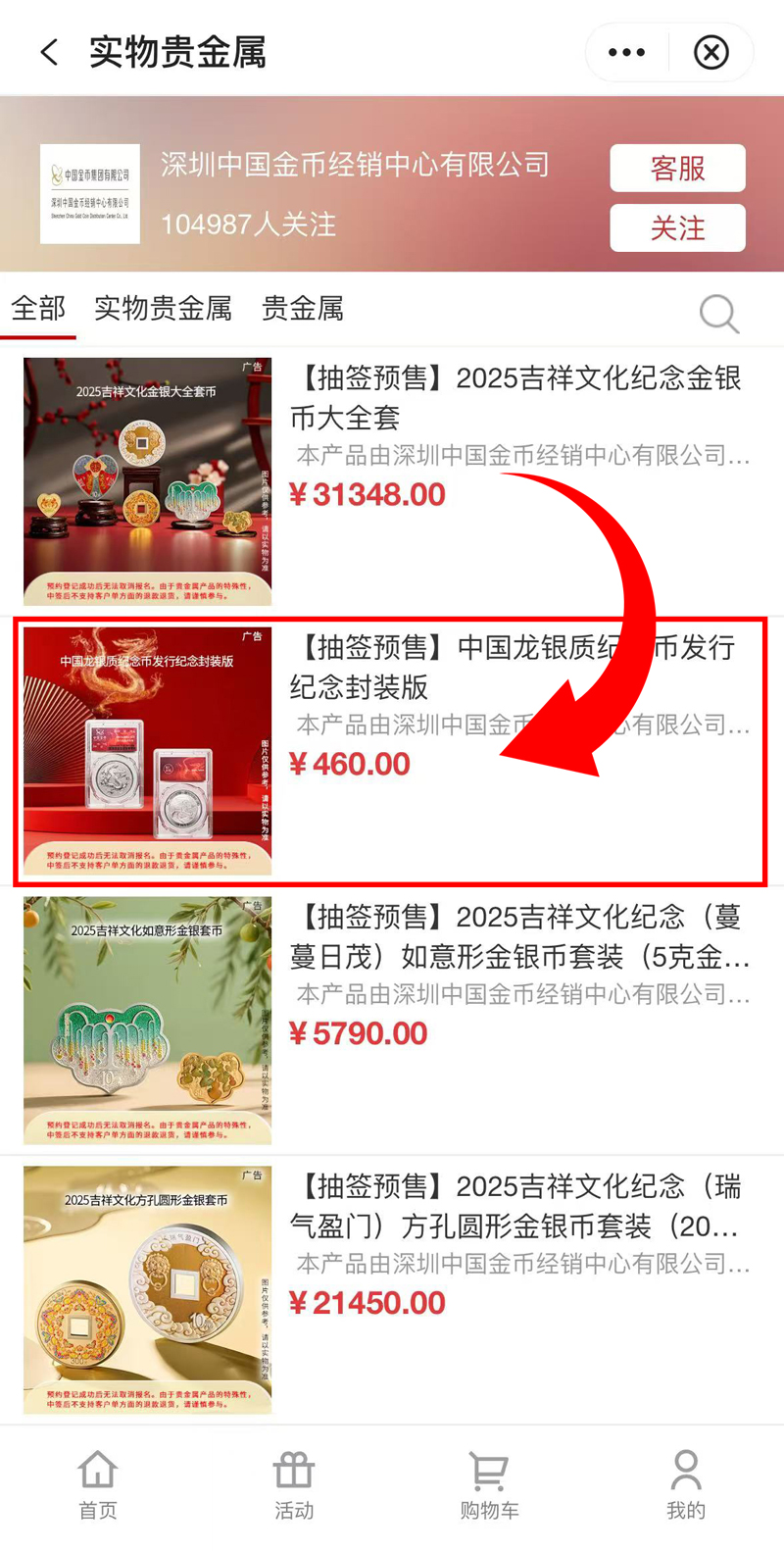Open 2025吉祥文化纪念金银币大全套 product
The width and height of the screenshot is (784, 1551).
point(515,397)
